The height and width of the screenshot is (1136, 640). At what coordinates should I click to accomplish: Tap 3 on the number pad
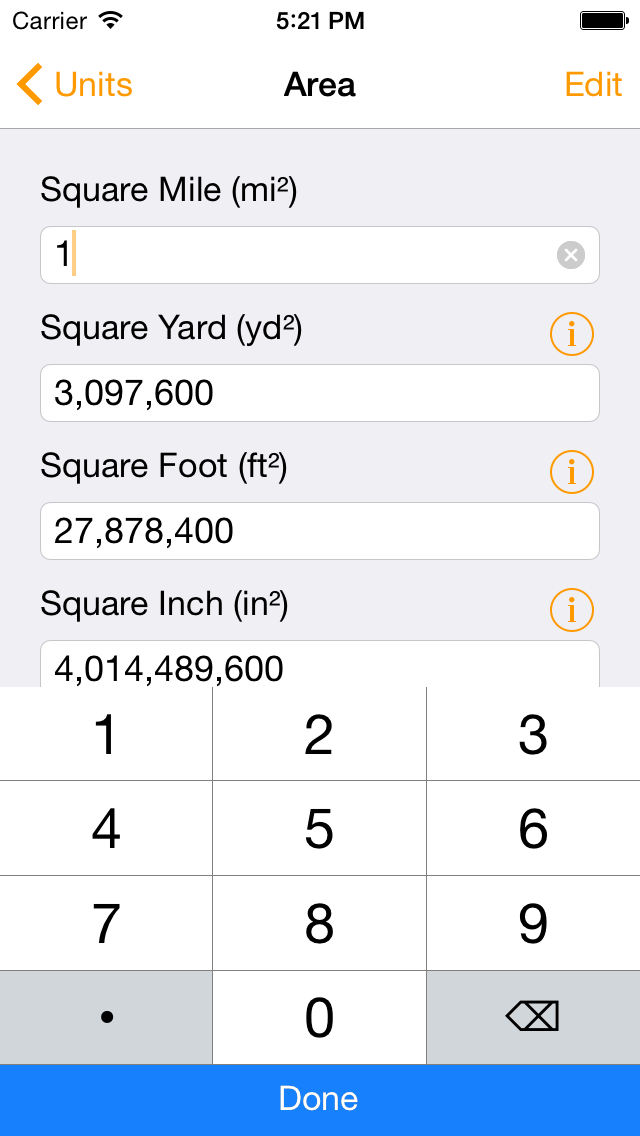coord(533,735)
